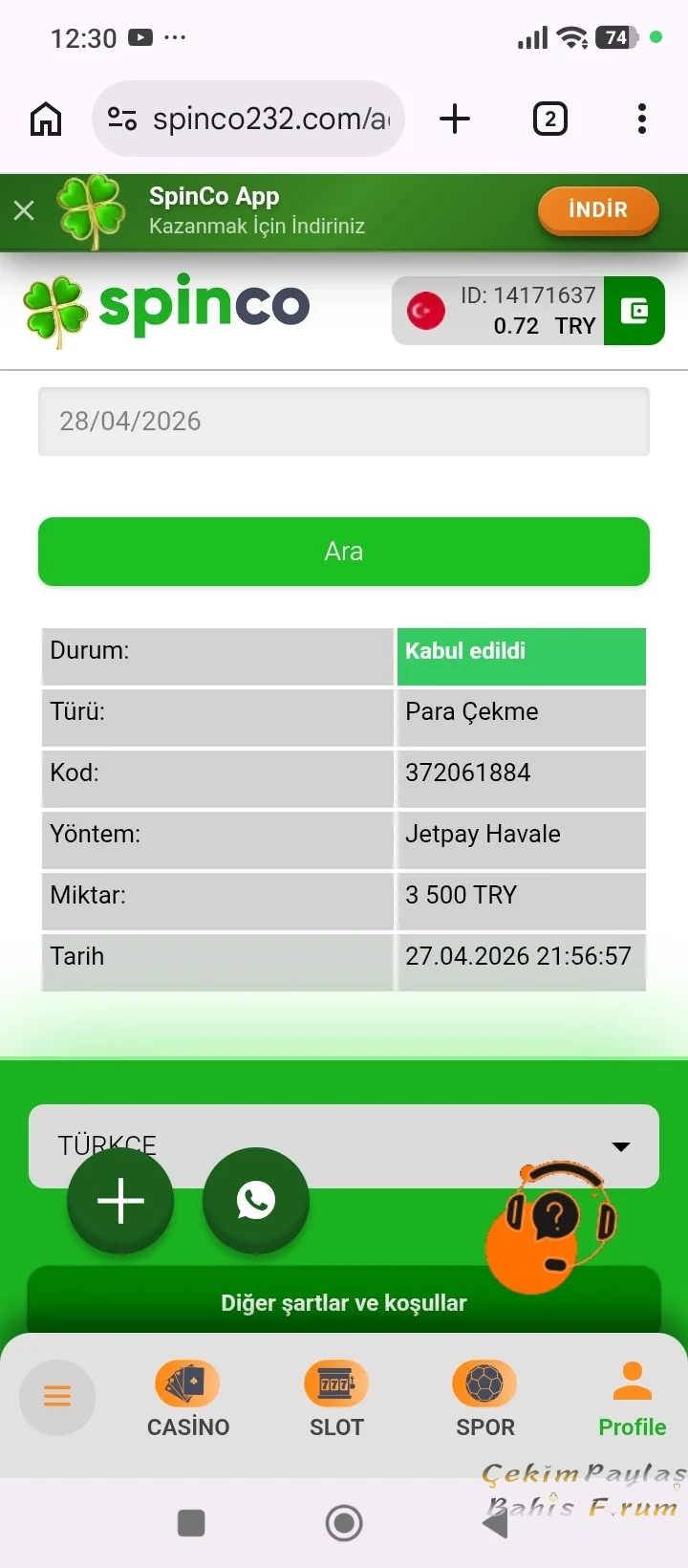688x1568 pixels.
Task: Open the browser home page
Action: [x=46, y=120]
